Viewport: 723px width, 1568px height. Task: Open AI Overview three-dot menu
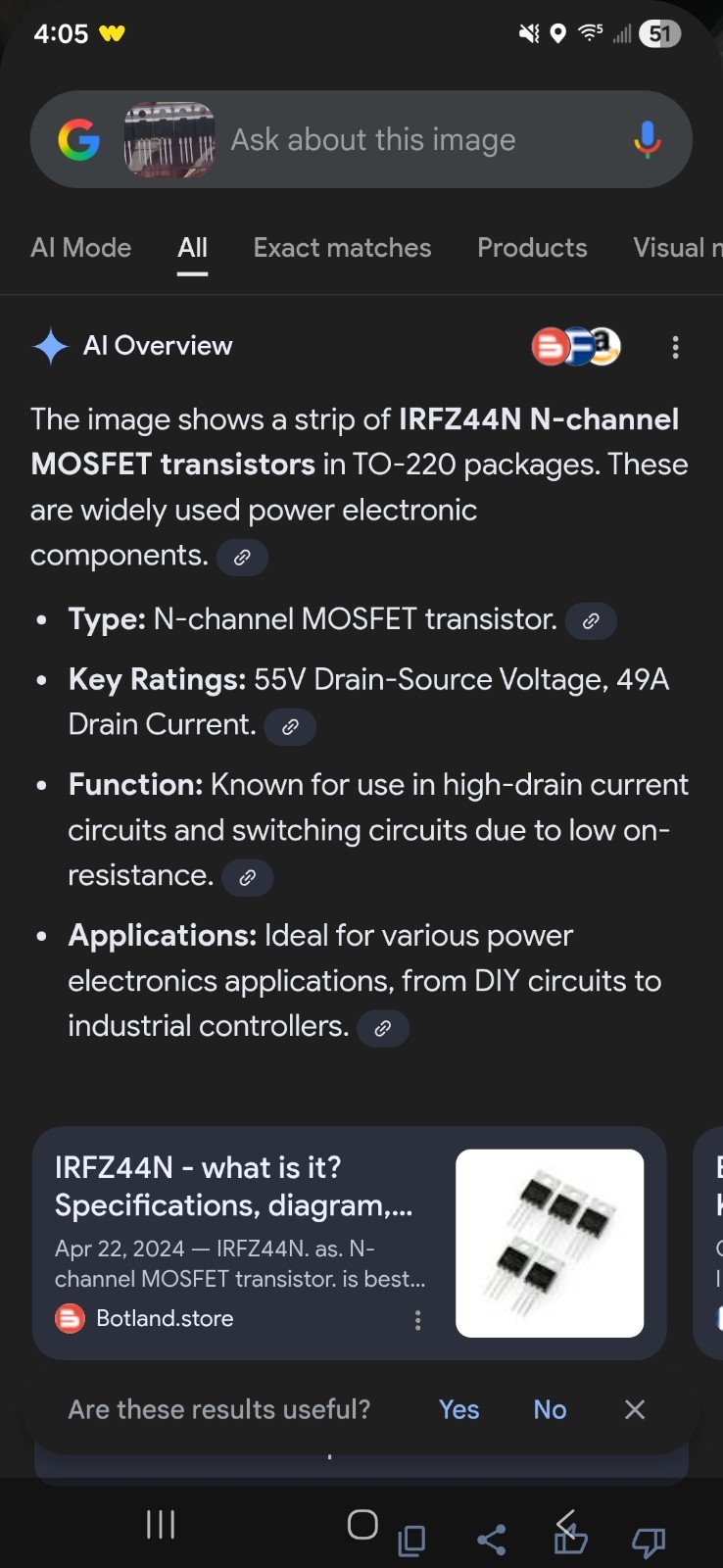[675, 347]
